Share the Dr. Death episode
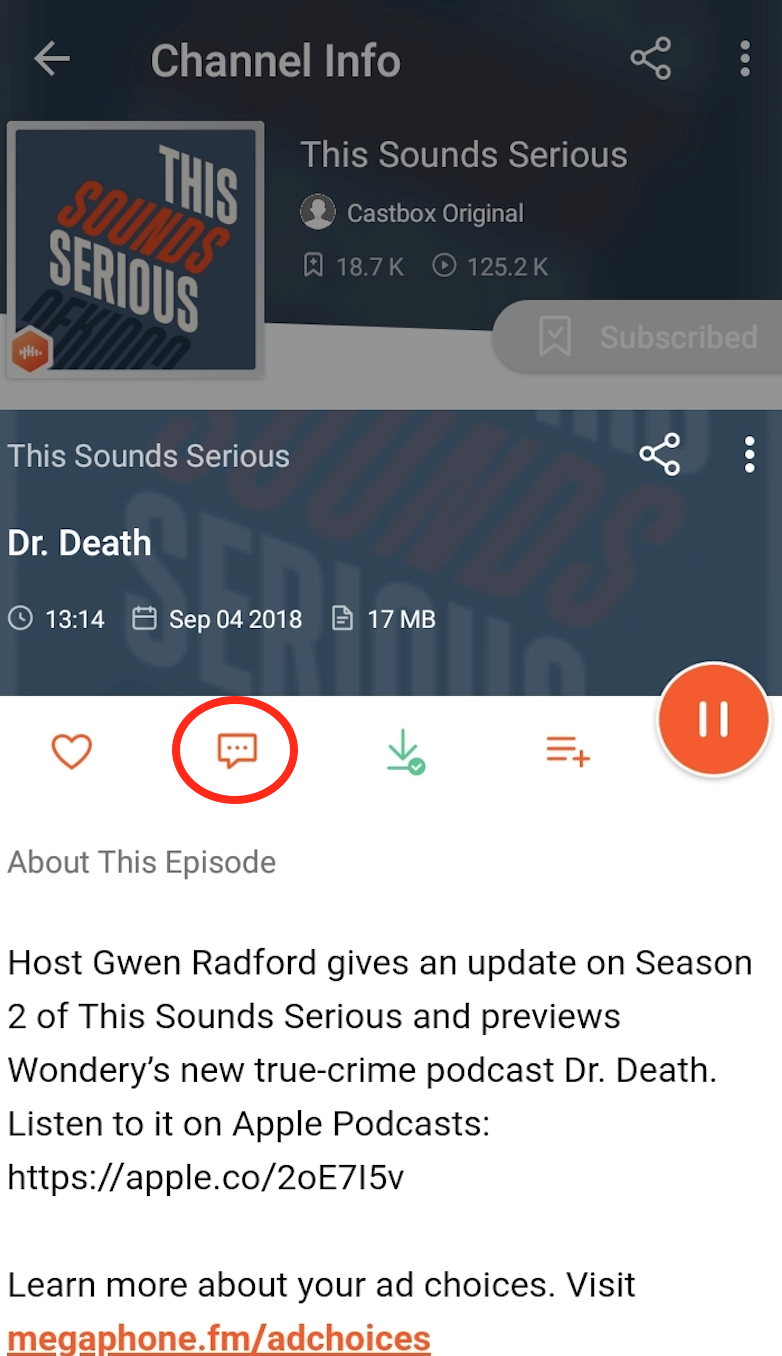Viewport: 782px width, 1356px height. coord(660,456)
